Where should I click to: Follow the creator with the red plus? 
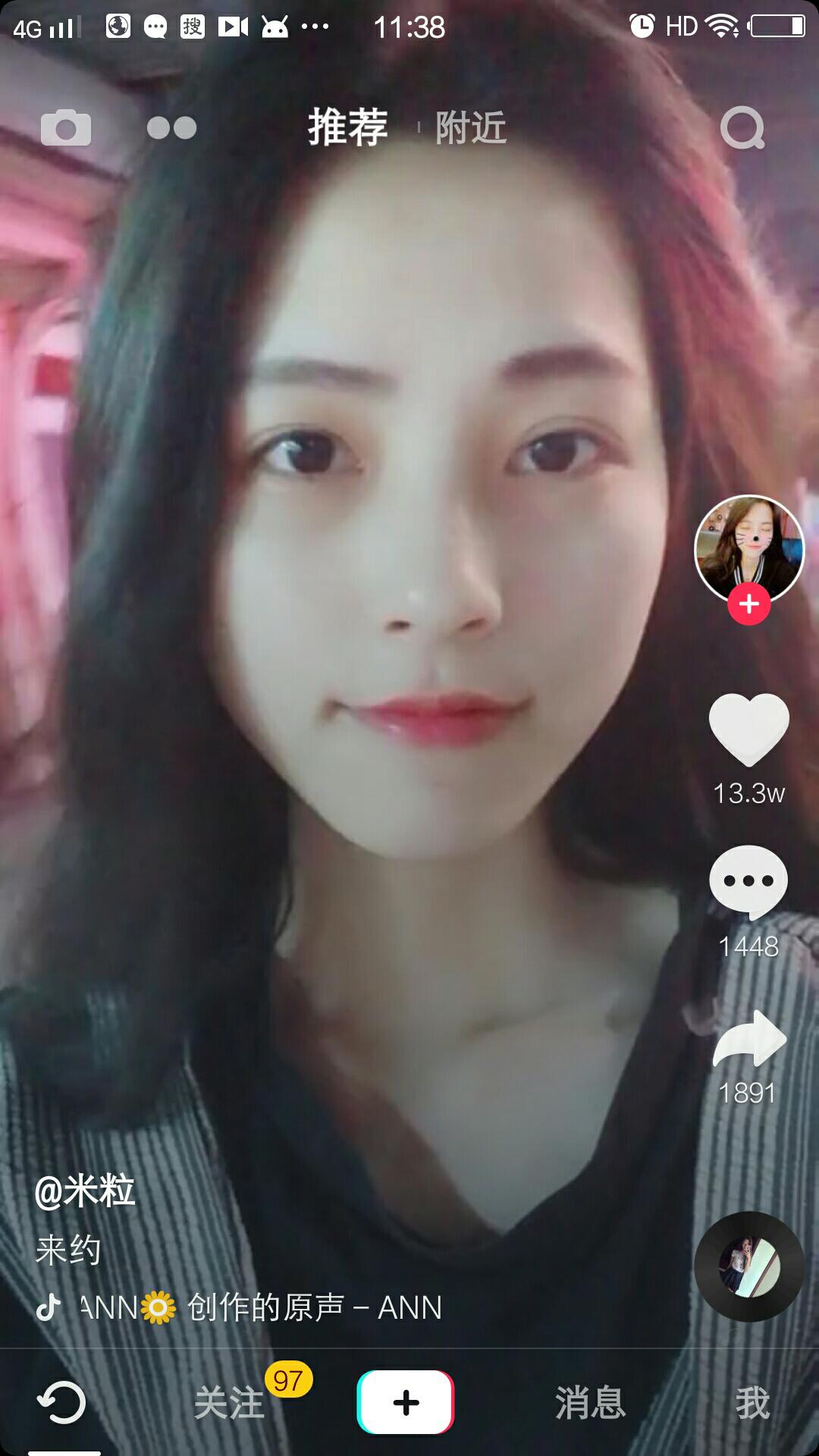pyautogui.click(x=749, y=604)
